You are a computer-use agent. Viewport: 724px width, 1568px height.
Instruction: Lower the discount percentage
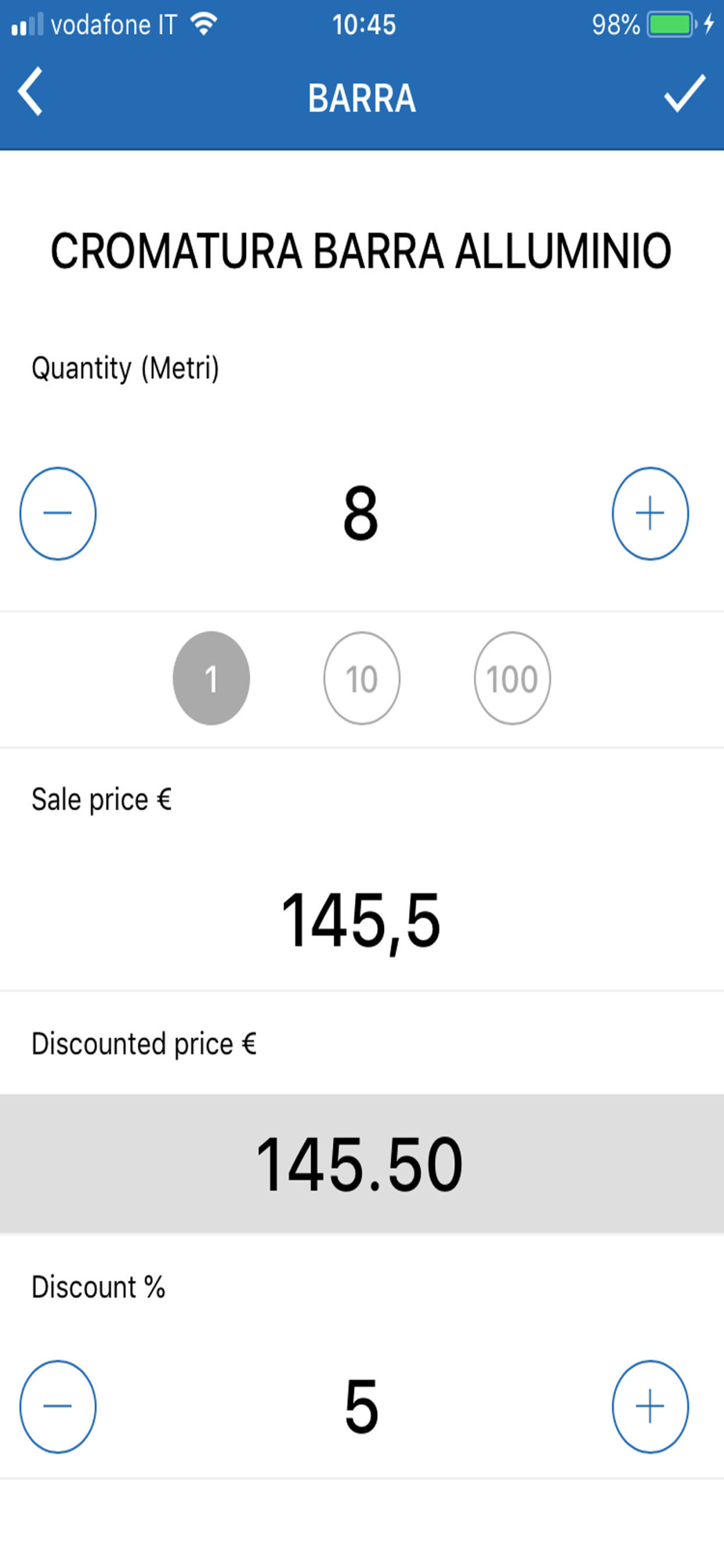point(58,1406)
